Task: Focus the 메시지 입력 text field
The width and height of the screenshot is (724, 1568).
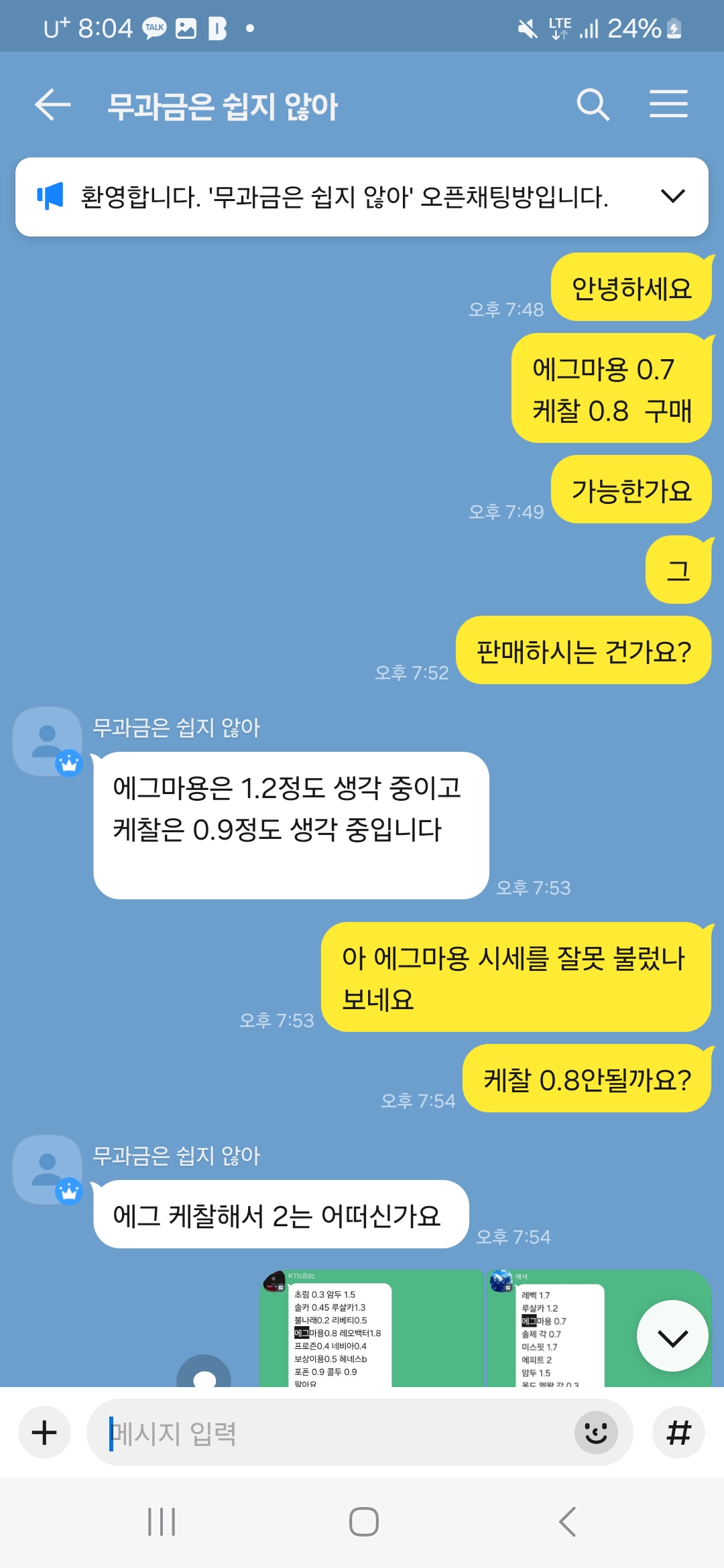Action: (335, 1433)
